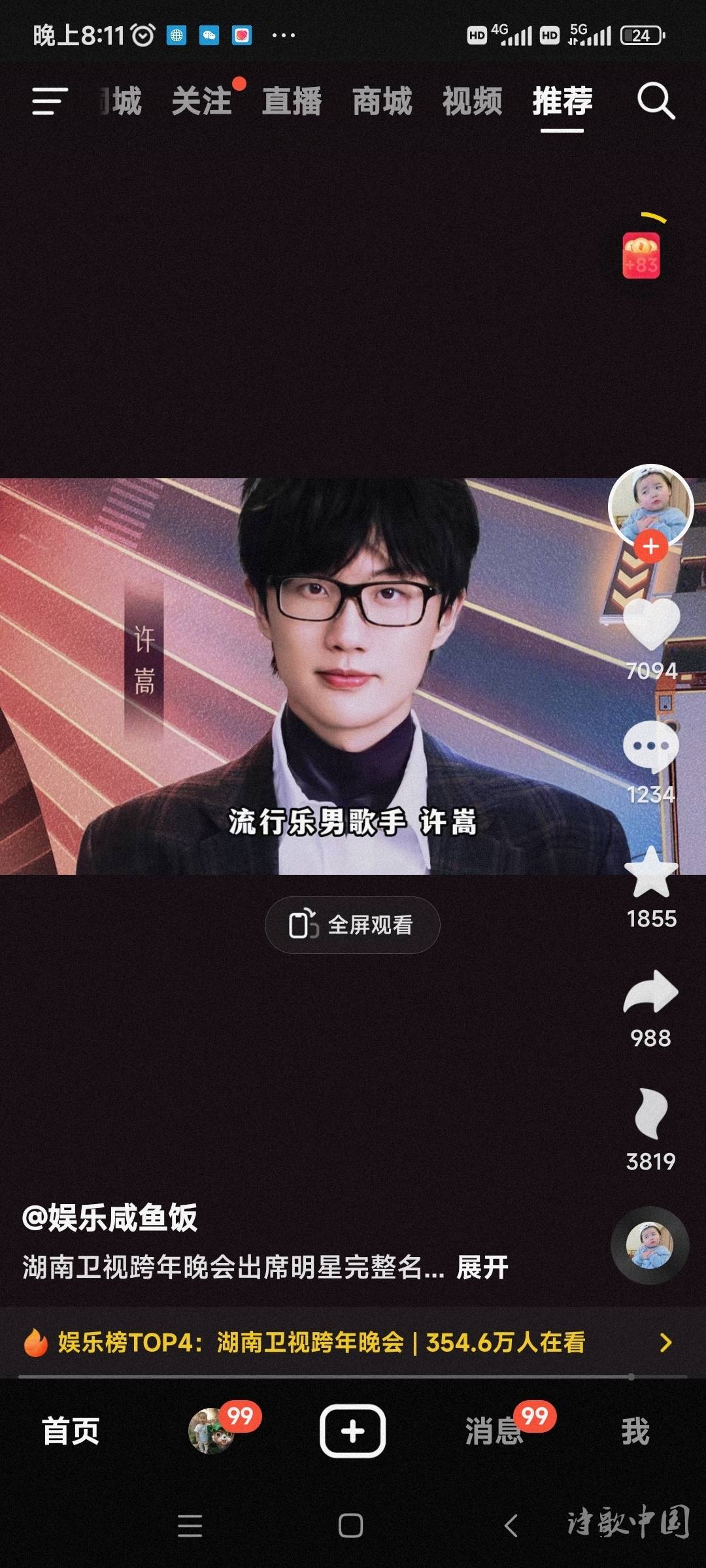Switch to the 商城 tab
Viewport: 706px width, 1568px height.
[x=382, y=101]
